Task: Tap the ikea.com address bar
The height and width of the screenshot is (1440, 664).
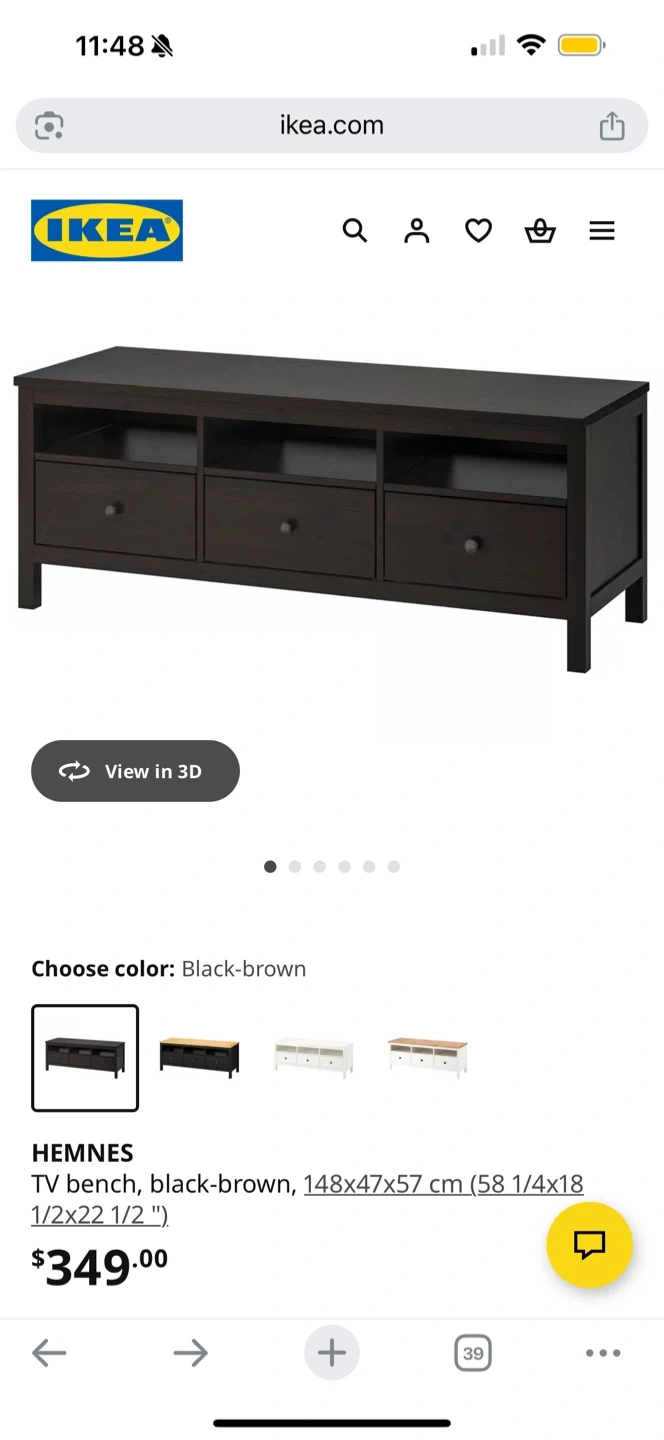Action: [x=331, y=126]
